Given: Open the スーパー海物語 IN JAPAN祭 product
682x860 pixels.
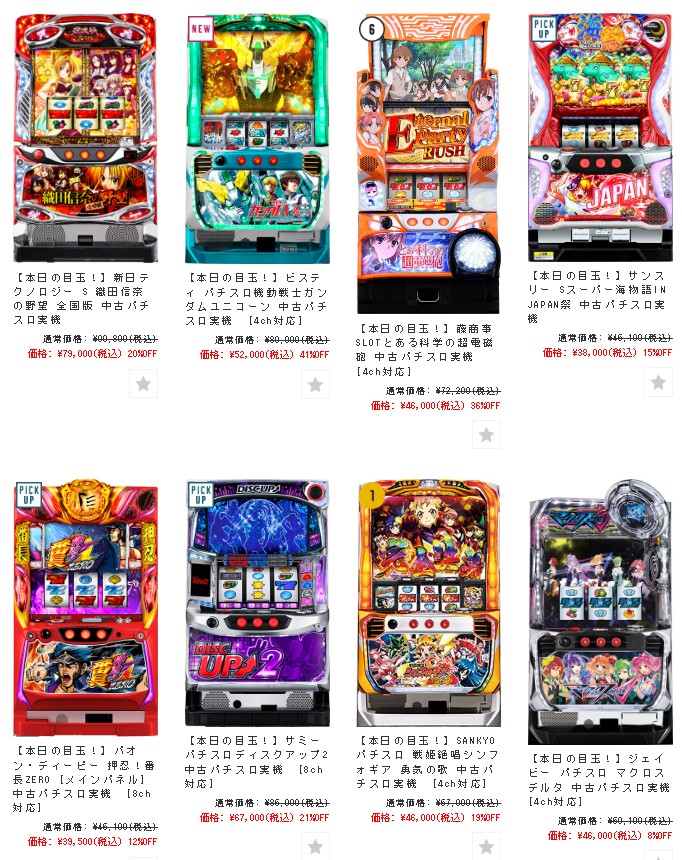Looking at the screenshot, I should [x=600, y=140].
